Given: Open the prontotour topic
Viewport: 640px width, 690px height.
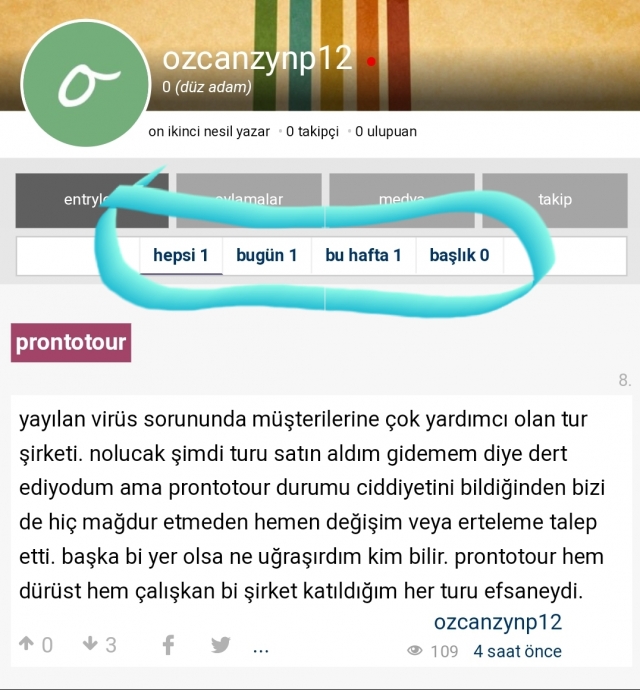Looking at the screenshot, I should tap(71, 343).
